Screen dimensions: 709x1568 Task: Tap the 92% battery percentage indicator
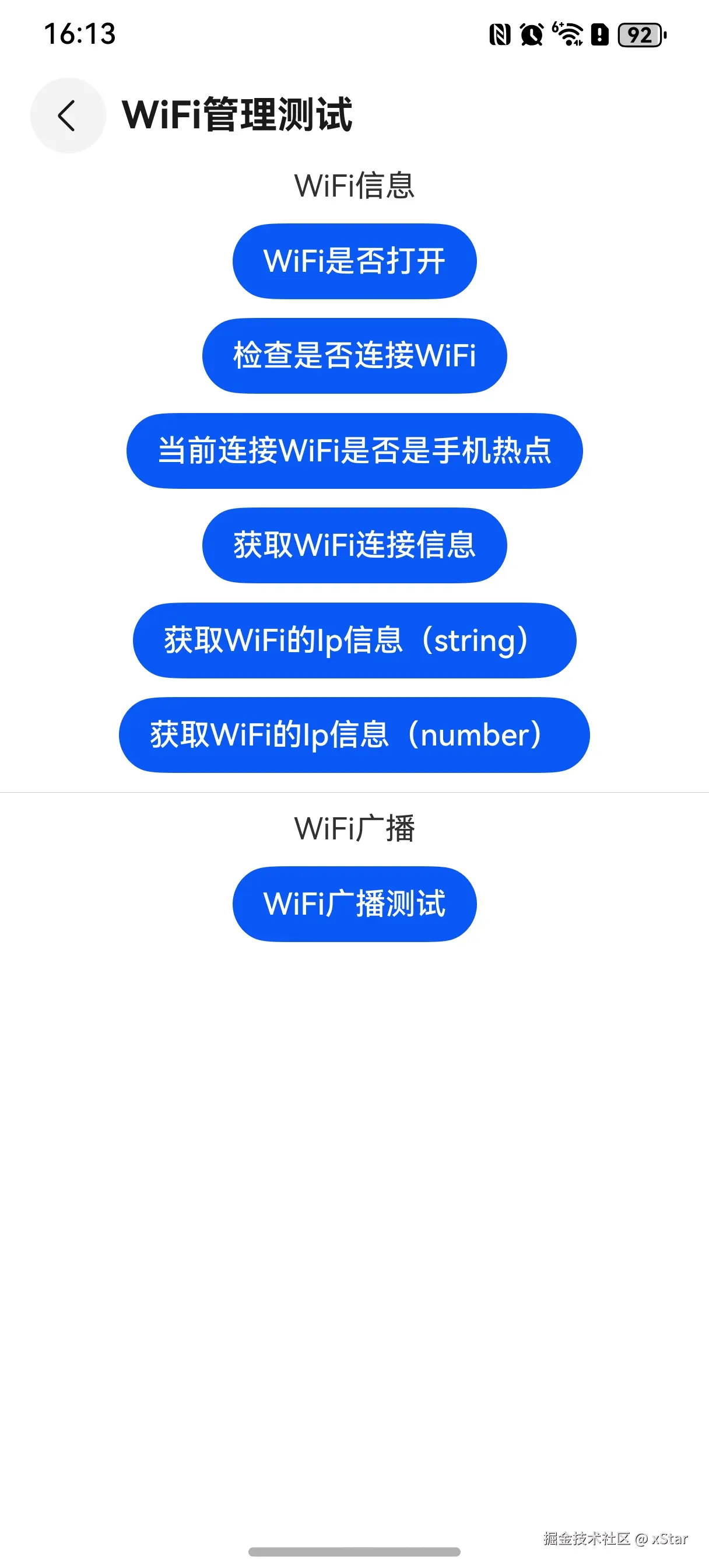639,37
